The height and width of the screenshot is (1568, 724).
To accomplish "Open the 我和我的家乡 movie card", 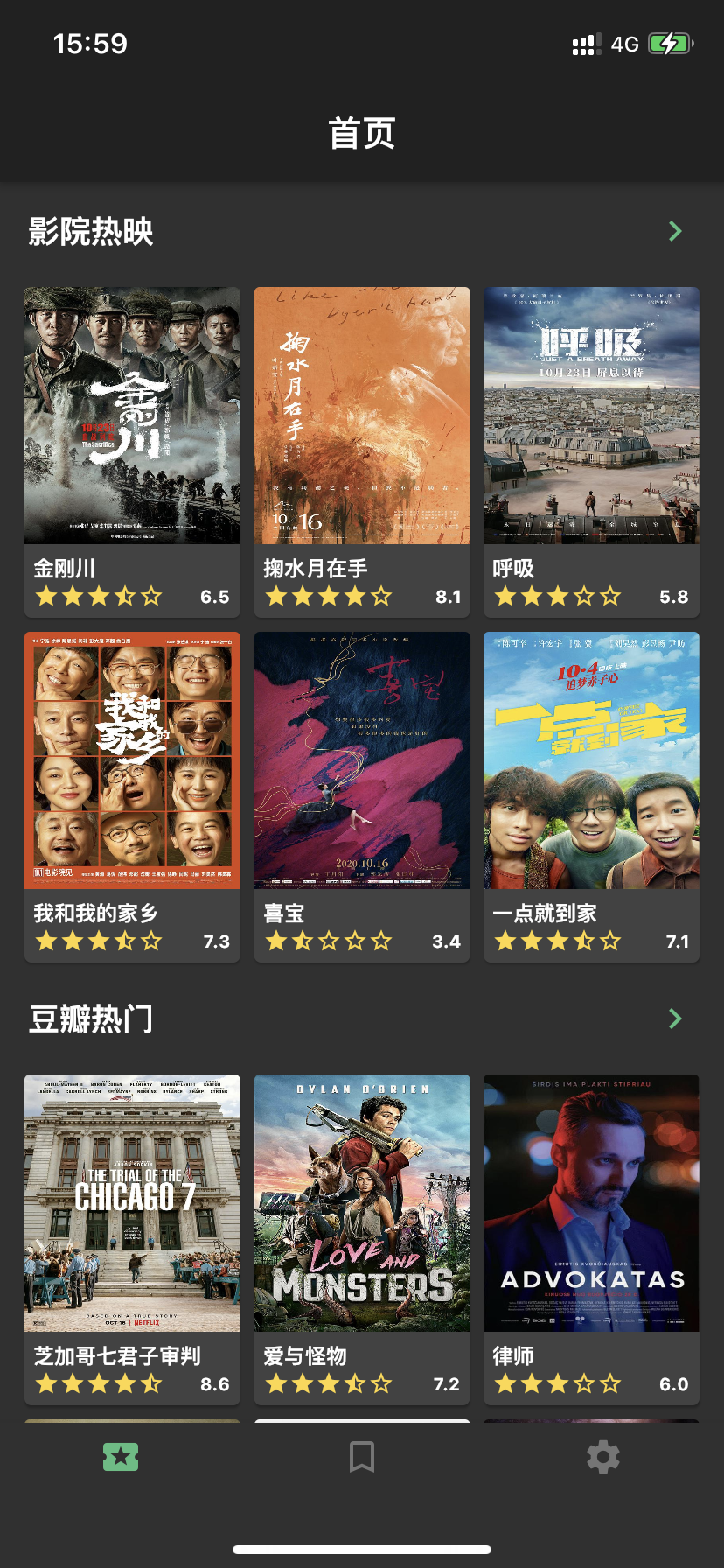I will point(132,795).
